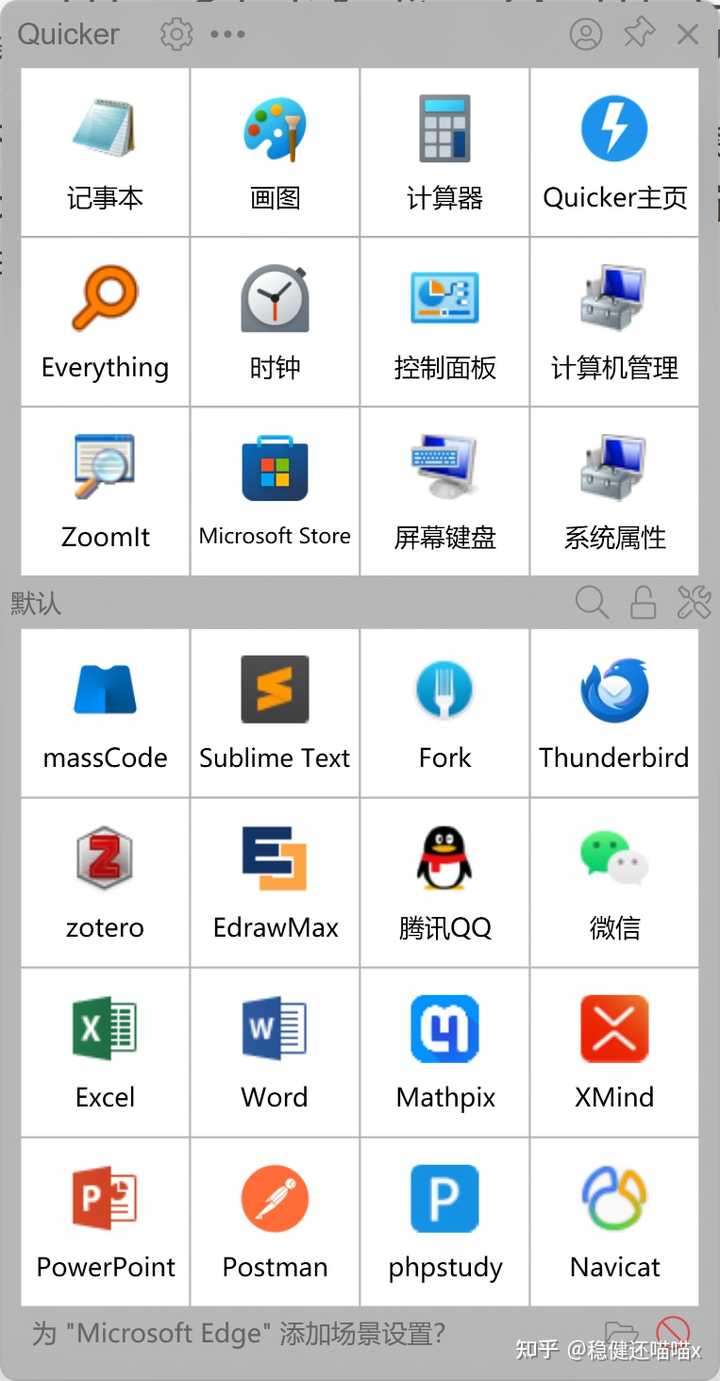
Task: Open Microsoft Store tile
Action: pos(275,492)
